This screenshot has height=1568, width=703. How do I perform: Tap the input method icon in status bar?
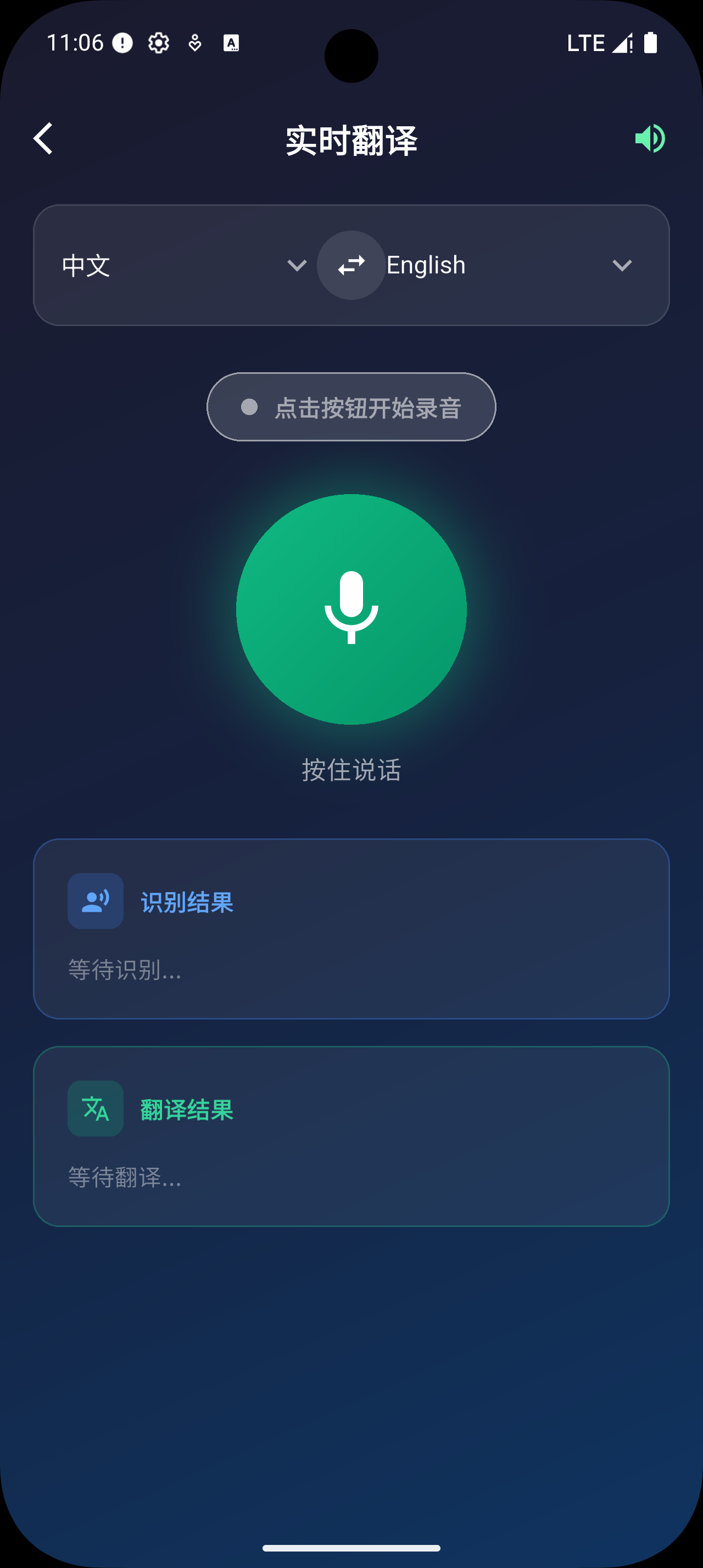231,43
